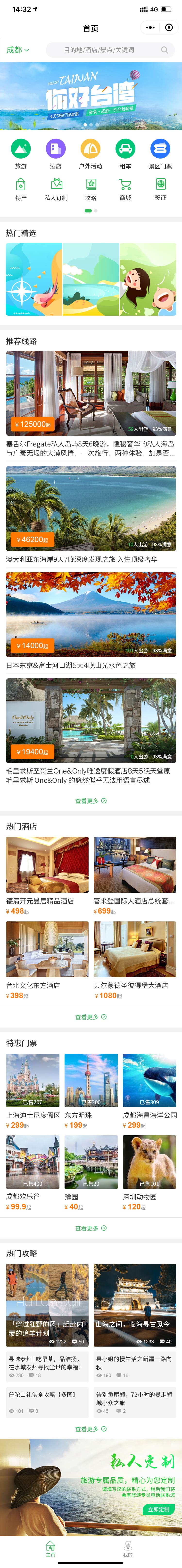Viewport: 182px width, 1568px height.
Task: Switch to the 我的 tab
Action: (128, 1549)
